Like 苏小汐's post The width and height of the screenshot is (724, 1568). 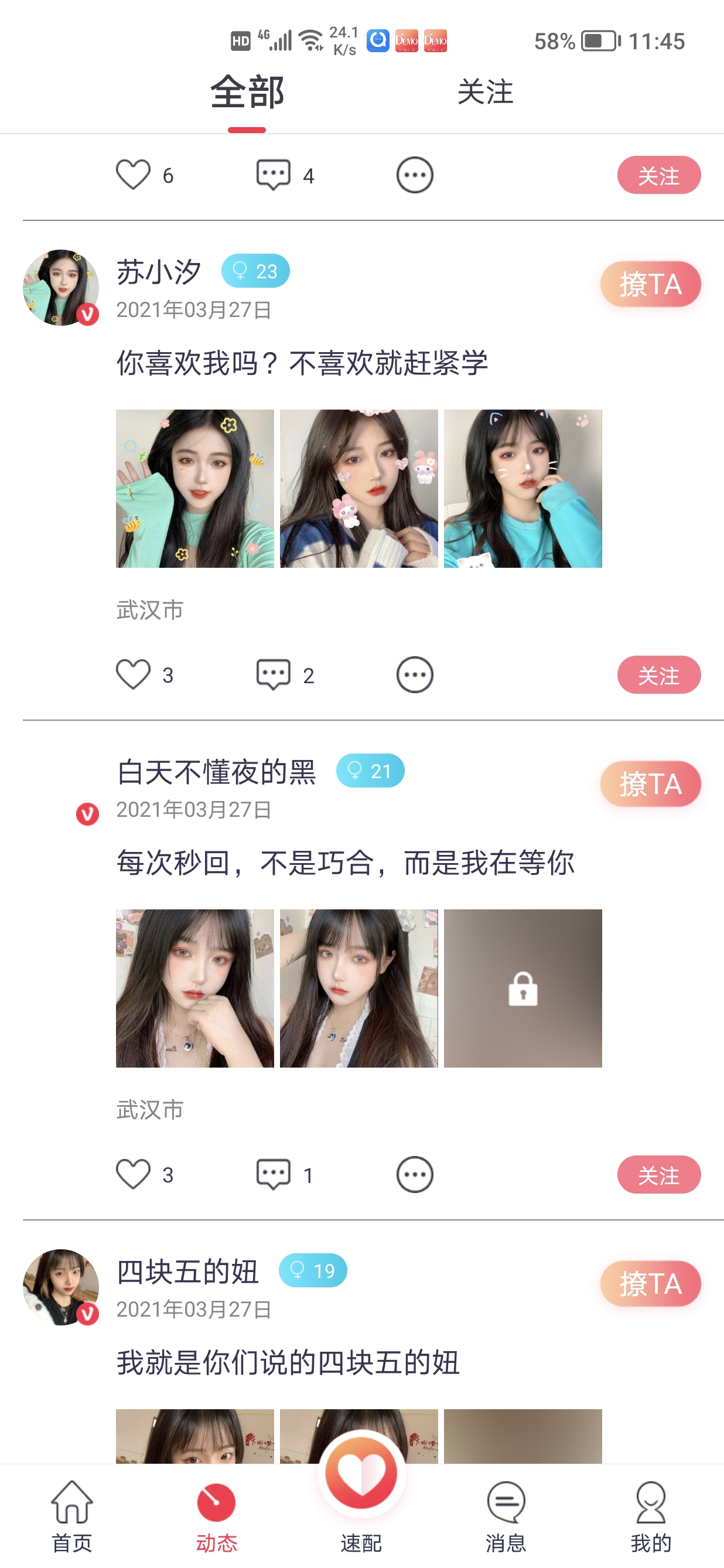133,674
